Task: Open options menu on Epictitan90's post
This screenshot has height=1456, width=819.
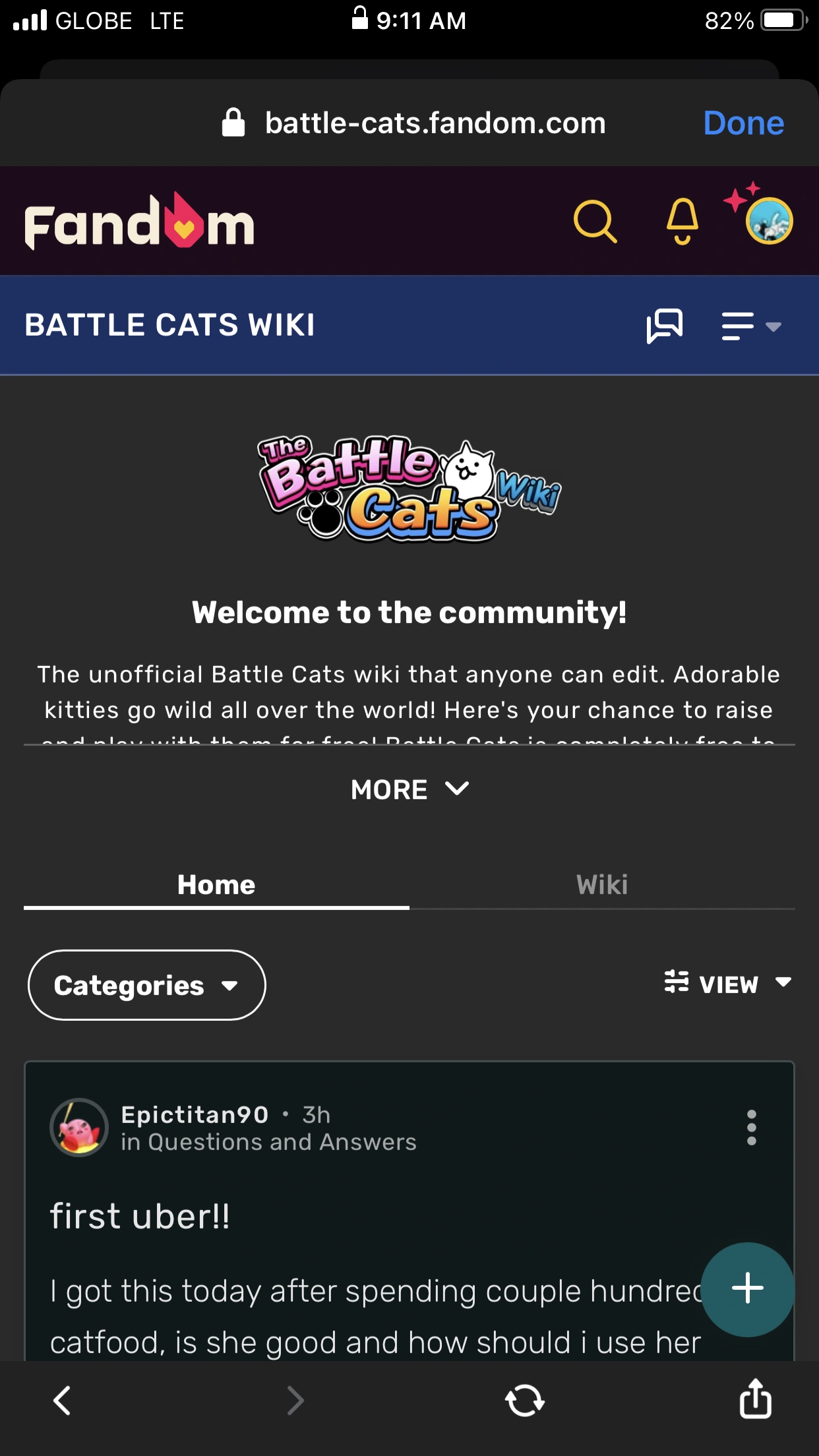Action: pos(751,1128)
